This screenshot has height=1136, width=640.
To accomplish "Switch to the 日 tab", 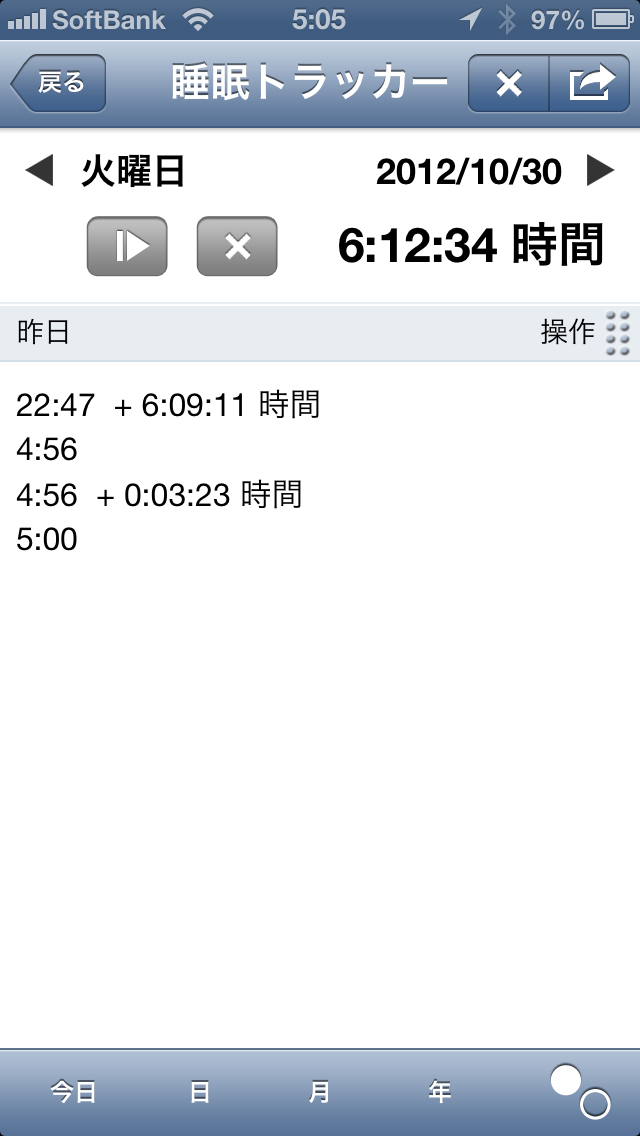I will point(200,1092).
